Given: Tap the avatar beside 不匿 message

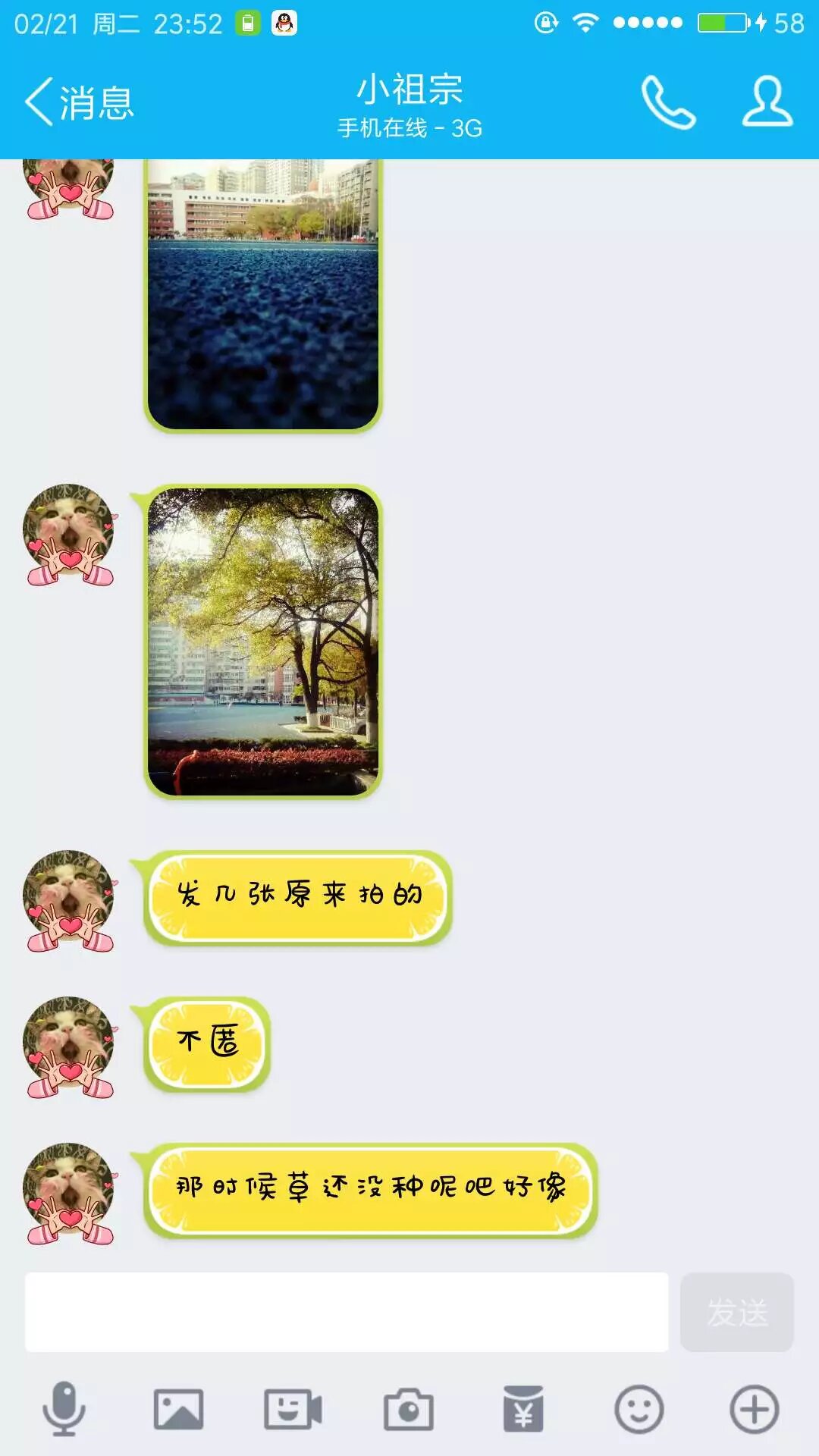Looking at the screenshot, I should (x=70, y=1046).
